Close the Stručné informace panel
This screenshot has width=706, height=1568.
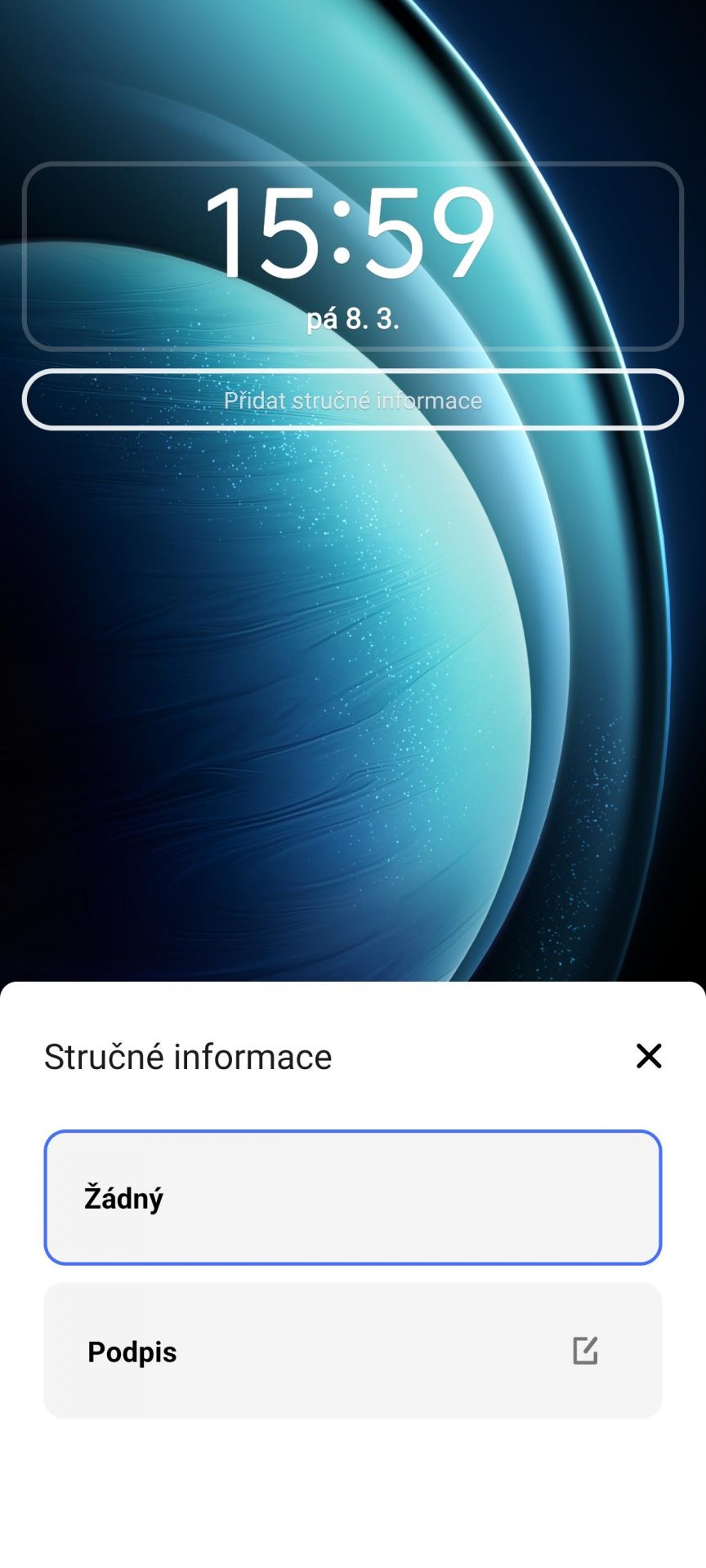(649, 1056)
